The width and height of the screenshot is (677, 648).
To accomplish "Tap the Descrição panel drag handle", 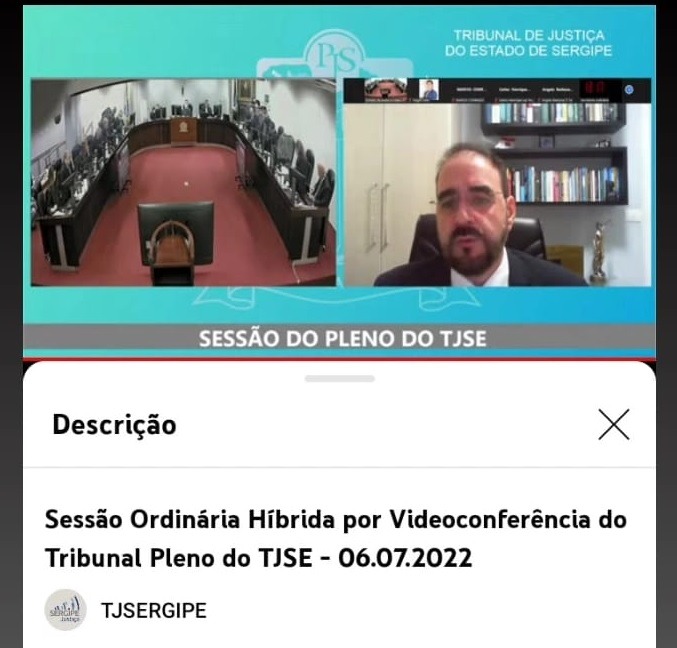I will point(339,379).
